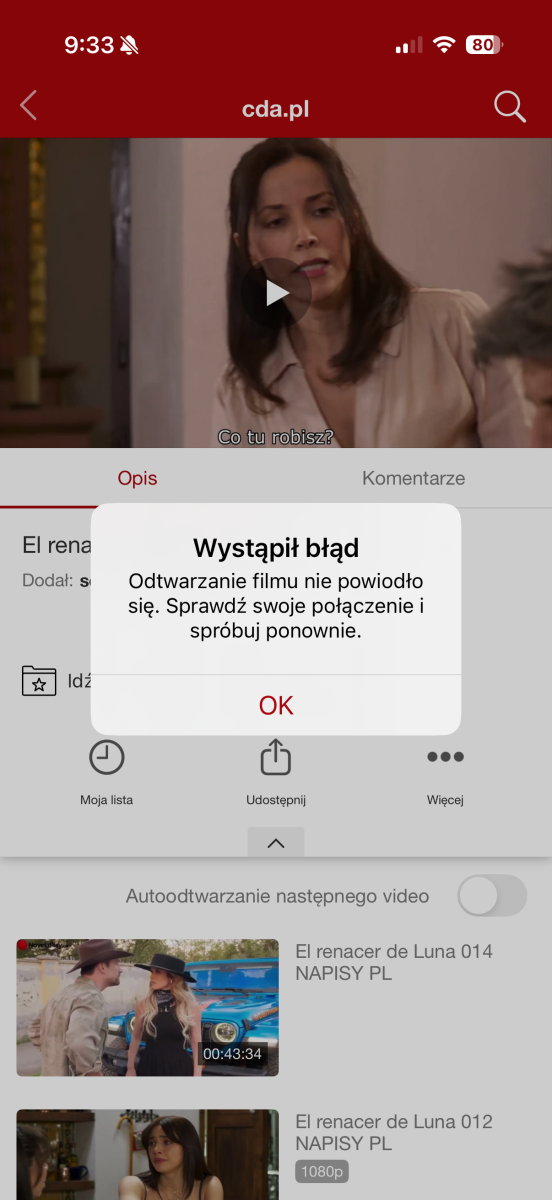The image size is (552, 1200).
Task: Add video to Moja lista
Action: [x=107, y=773]
